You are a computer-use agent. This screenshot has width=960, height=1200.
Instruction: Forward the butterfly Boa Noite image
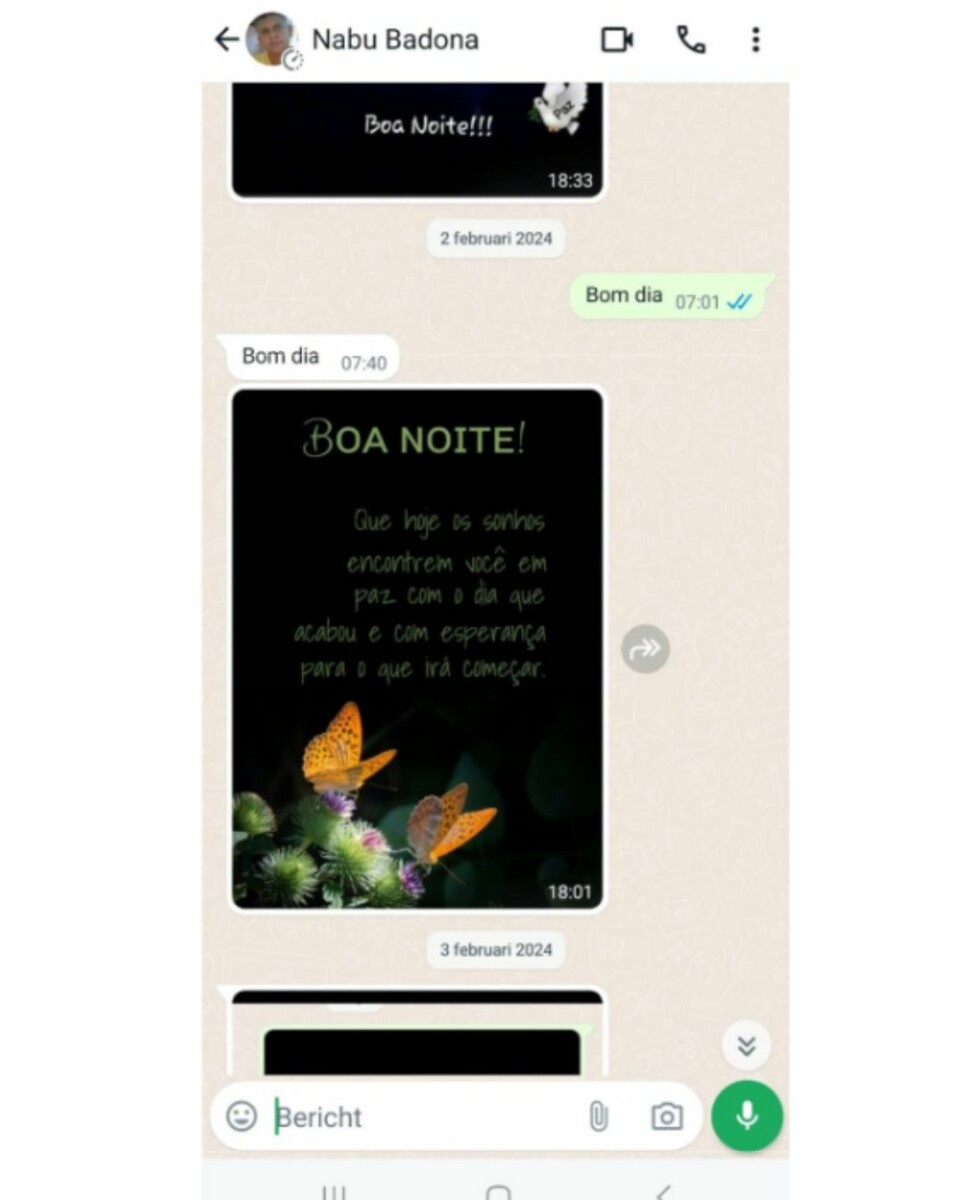click(x=645, y=649)
